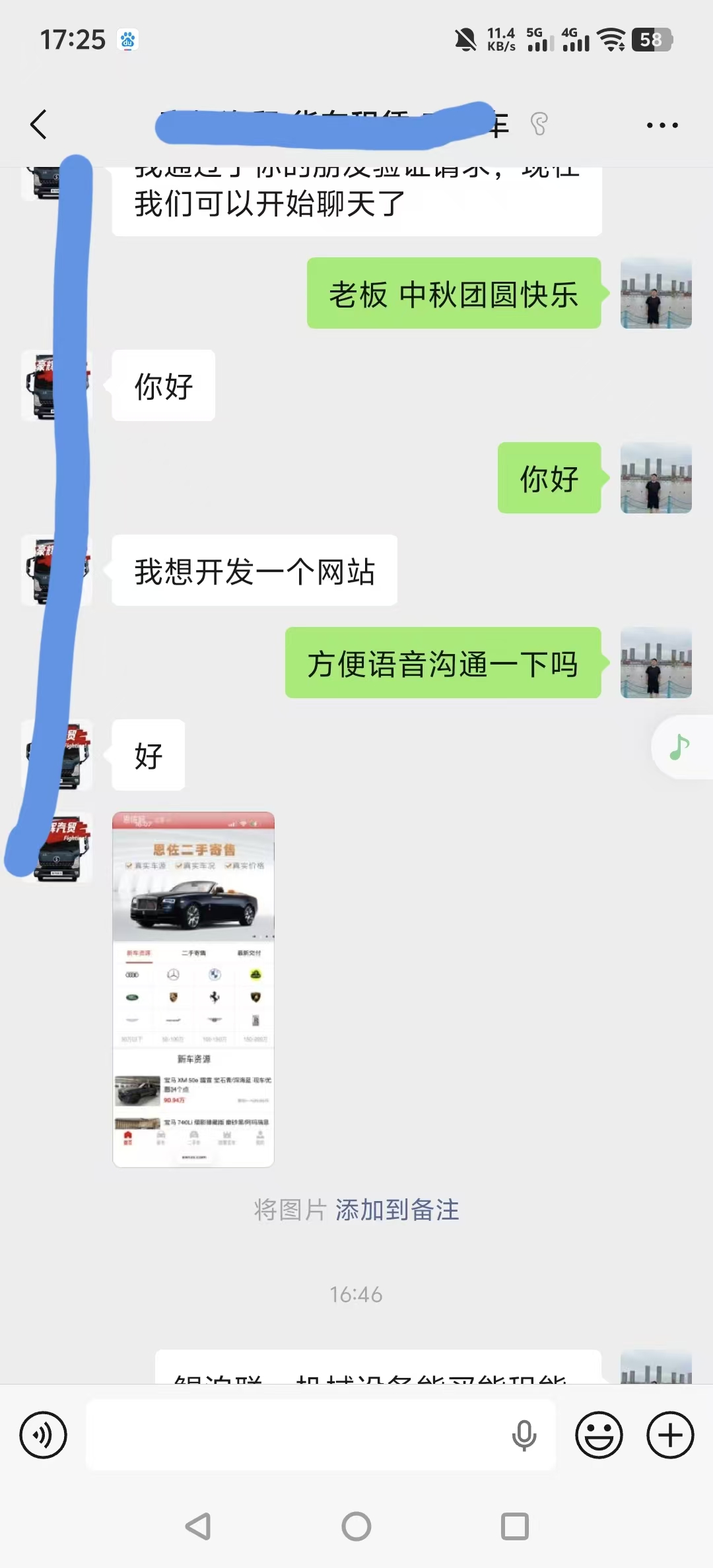This screenshot has width=713, height=1568.
Task: Open the shared car website screenshot
Action: click(193, 989)
